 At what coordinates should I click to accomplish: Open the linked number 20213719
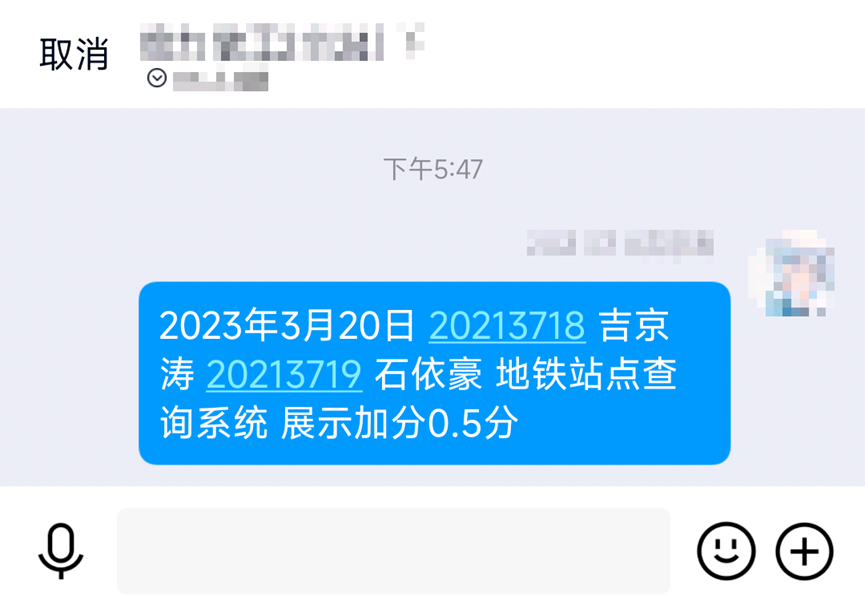click(283, 374)
